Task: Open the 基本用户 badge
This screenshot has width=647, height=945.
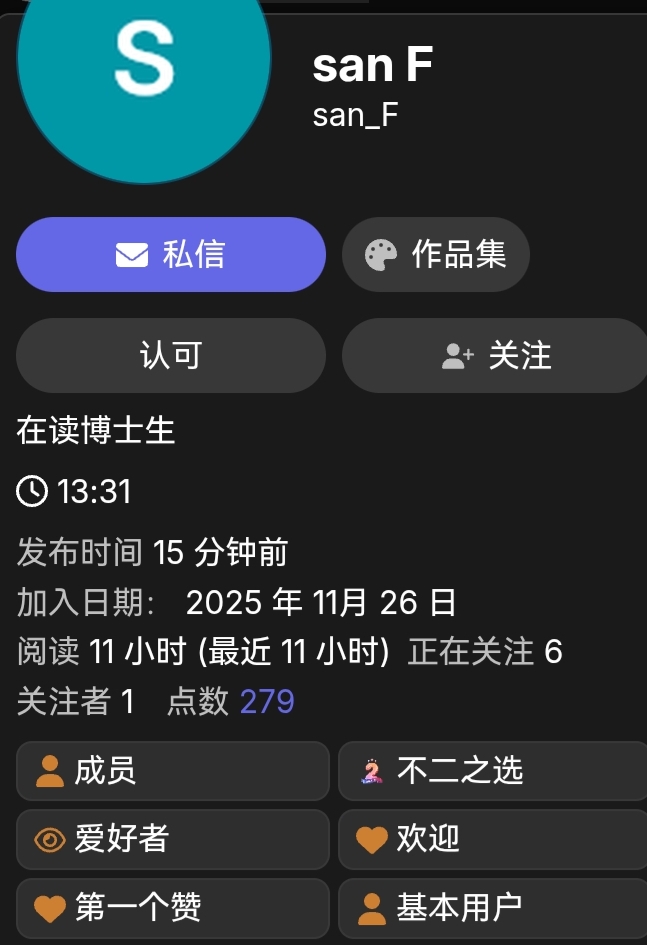Action: (492, 908)
